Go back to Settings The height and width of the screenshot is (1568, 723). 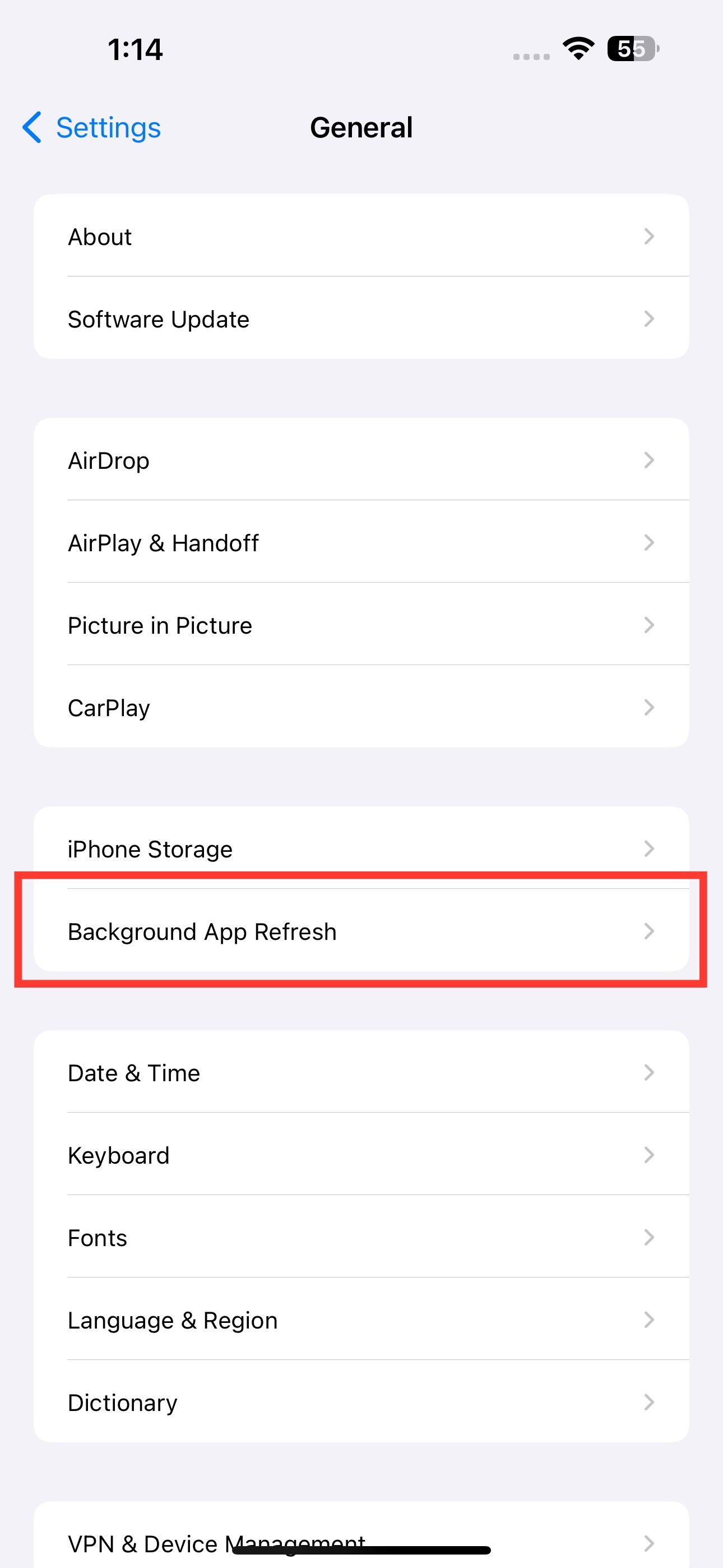click(91, 128)
